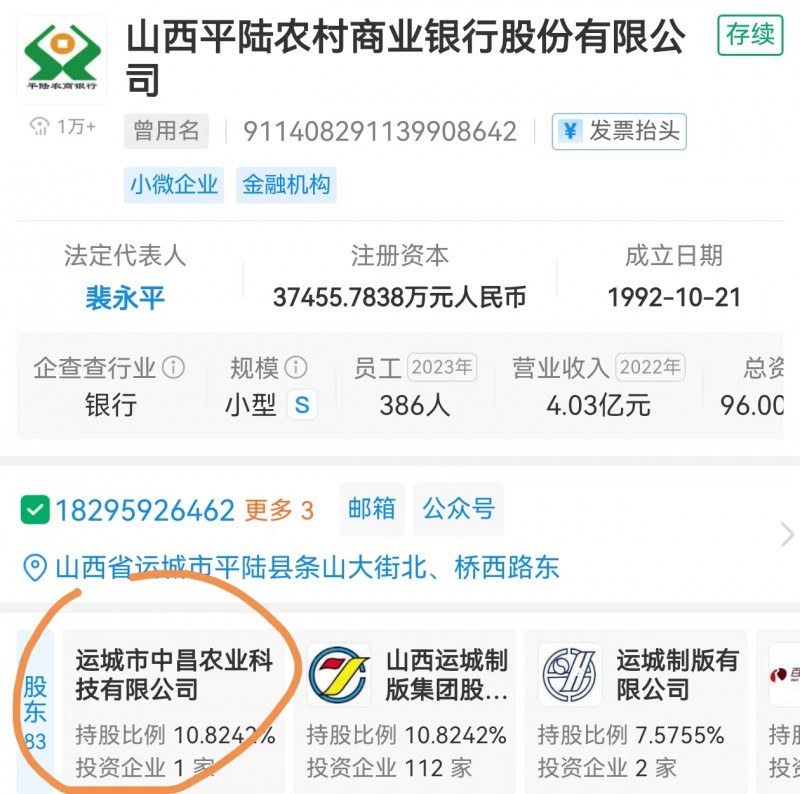The image size is (800, 794).
Task: View 更多 3 phone numbers
Action: pos(280,510)
